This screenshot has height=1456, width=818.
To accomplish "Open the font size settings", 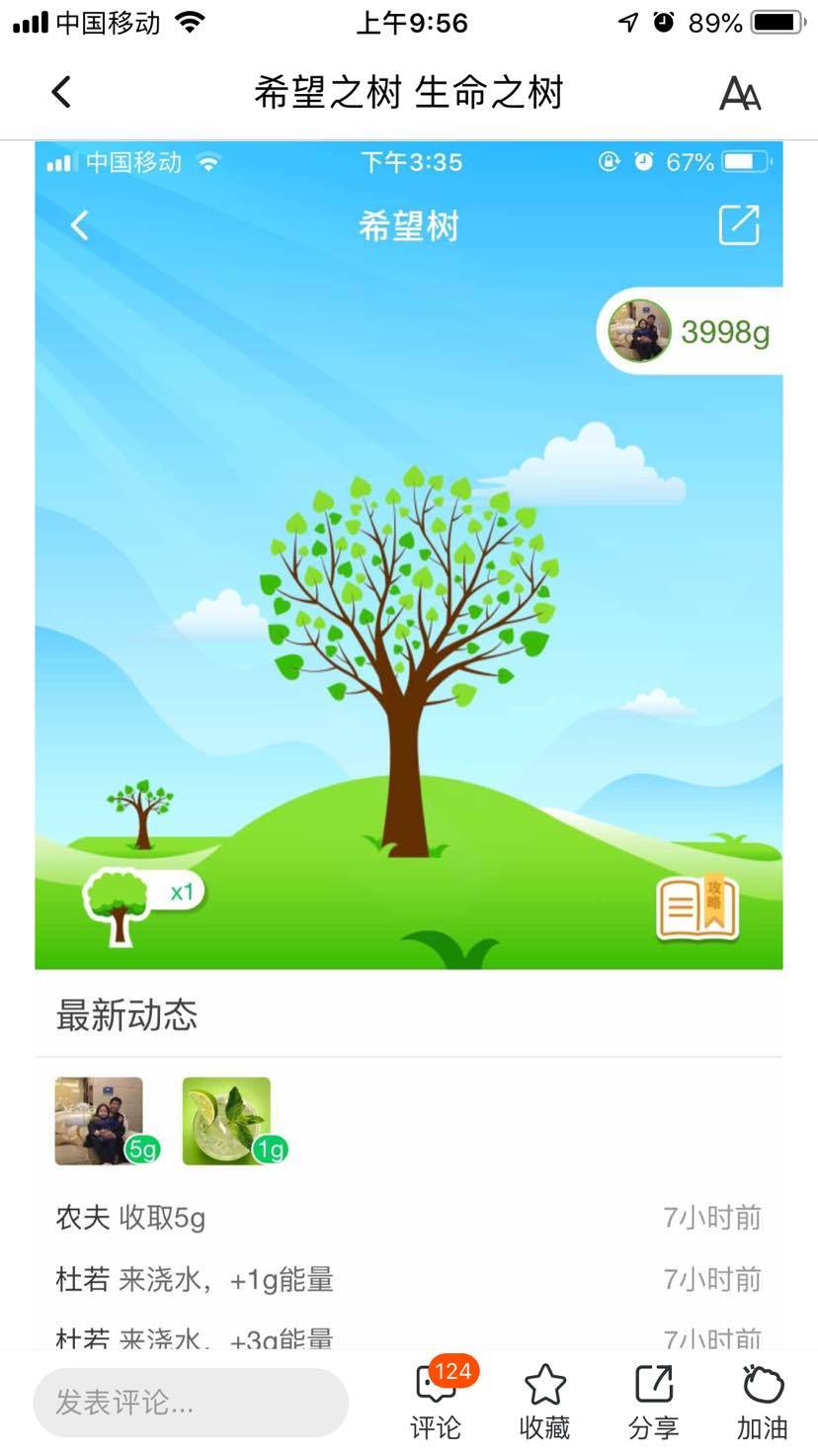I will (x=739, y=94).
